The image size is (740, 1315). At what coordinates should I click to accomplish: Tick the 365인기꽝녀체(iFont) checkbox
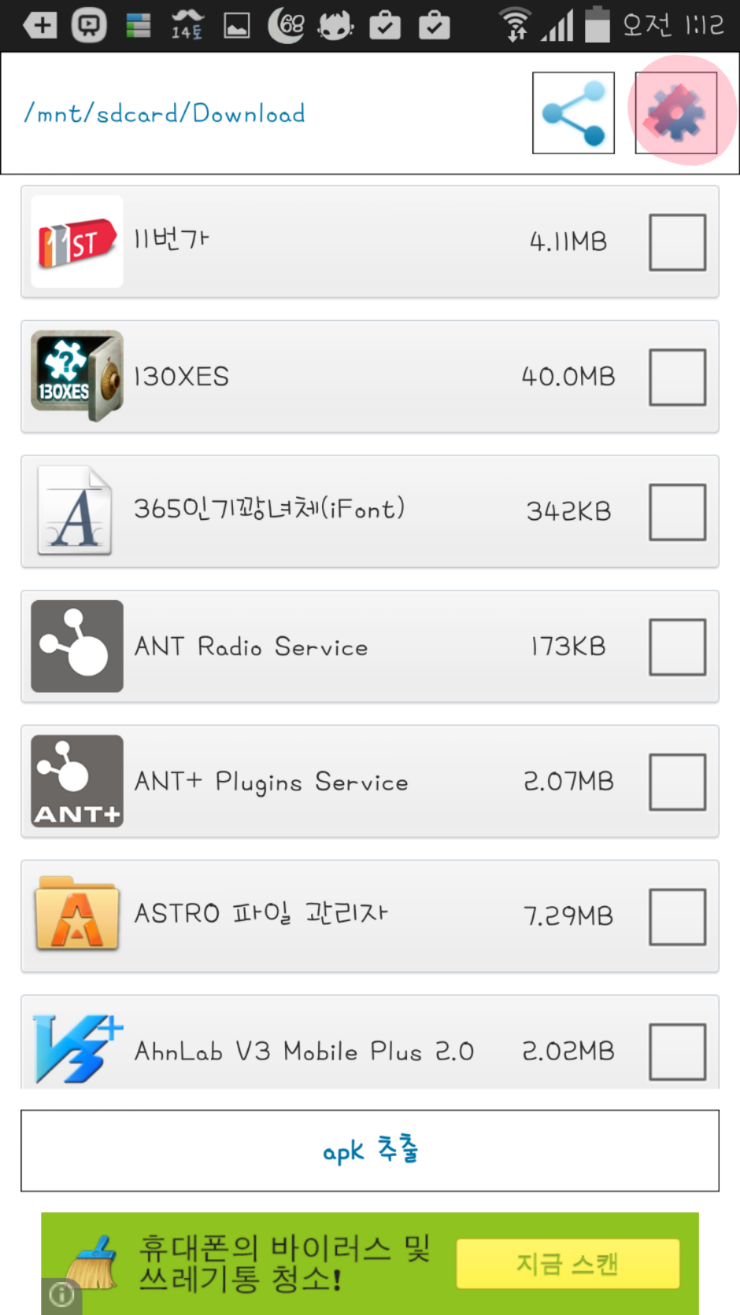pos(677,512)
